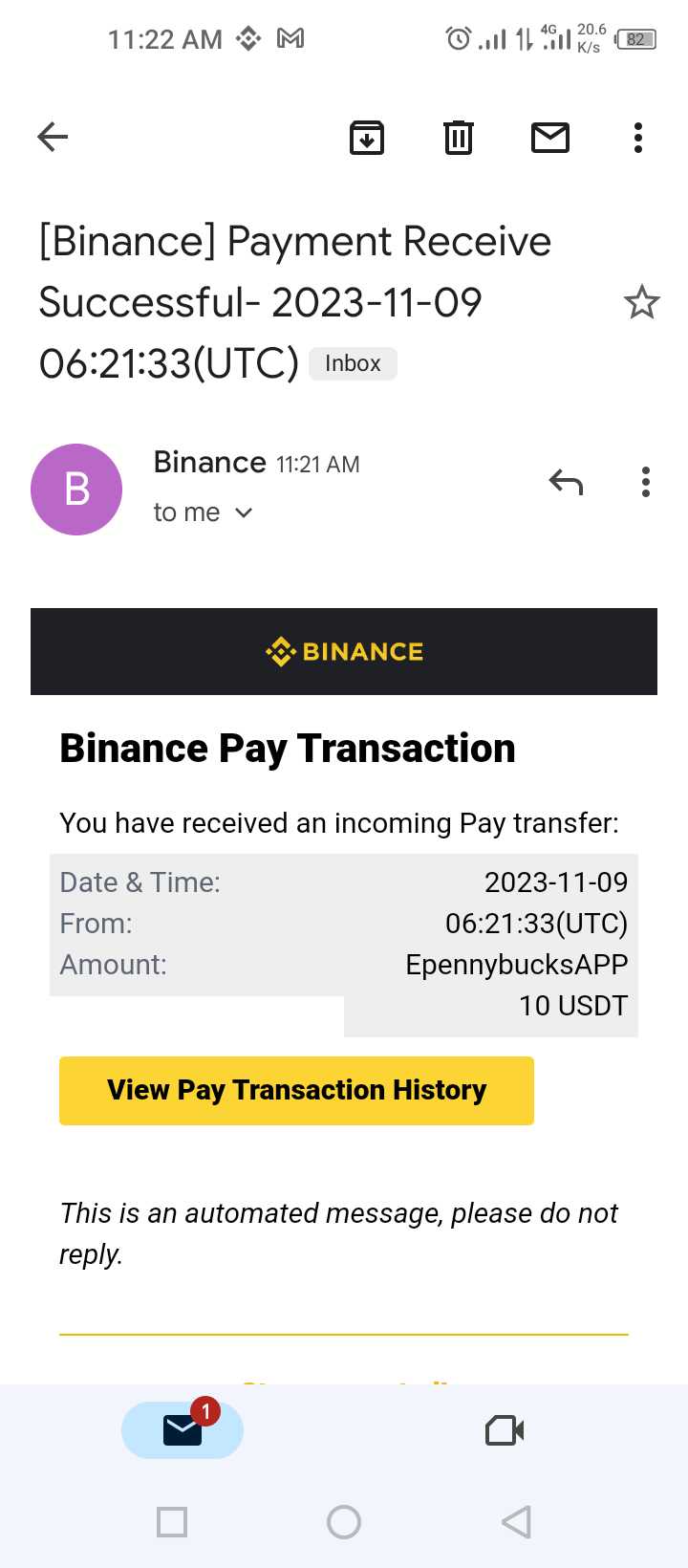
Task: Delete this email with trash icon
Action: pos(459,138)
